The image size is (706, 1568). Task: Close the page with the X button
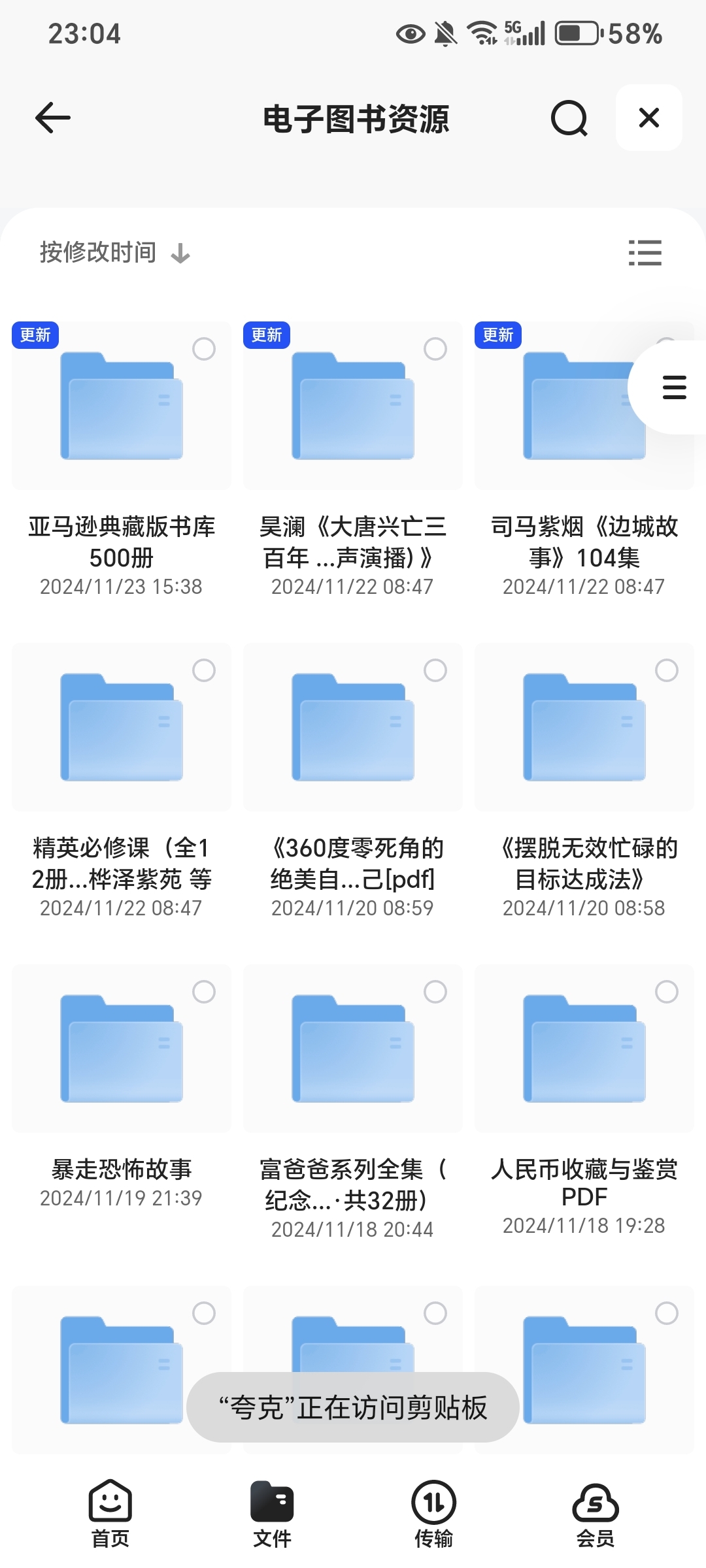coord(649,118)
